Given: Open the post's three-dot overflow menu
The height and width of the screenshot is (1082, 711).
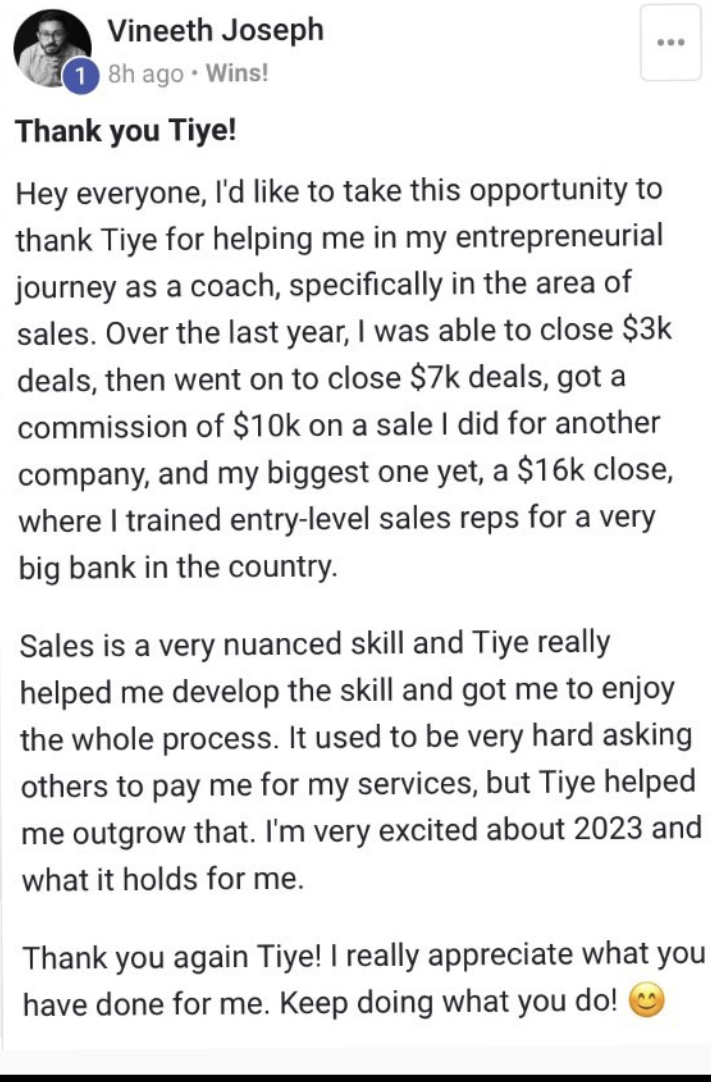Looking at the screenshot, I should click(x=669, y=43).
